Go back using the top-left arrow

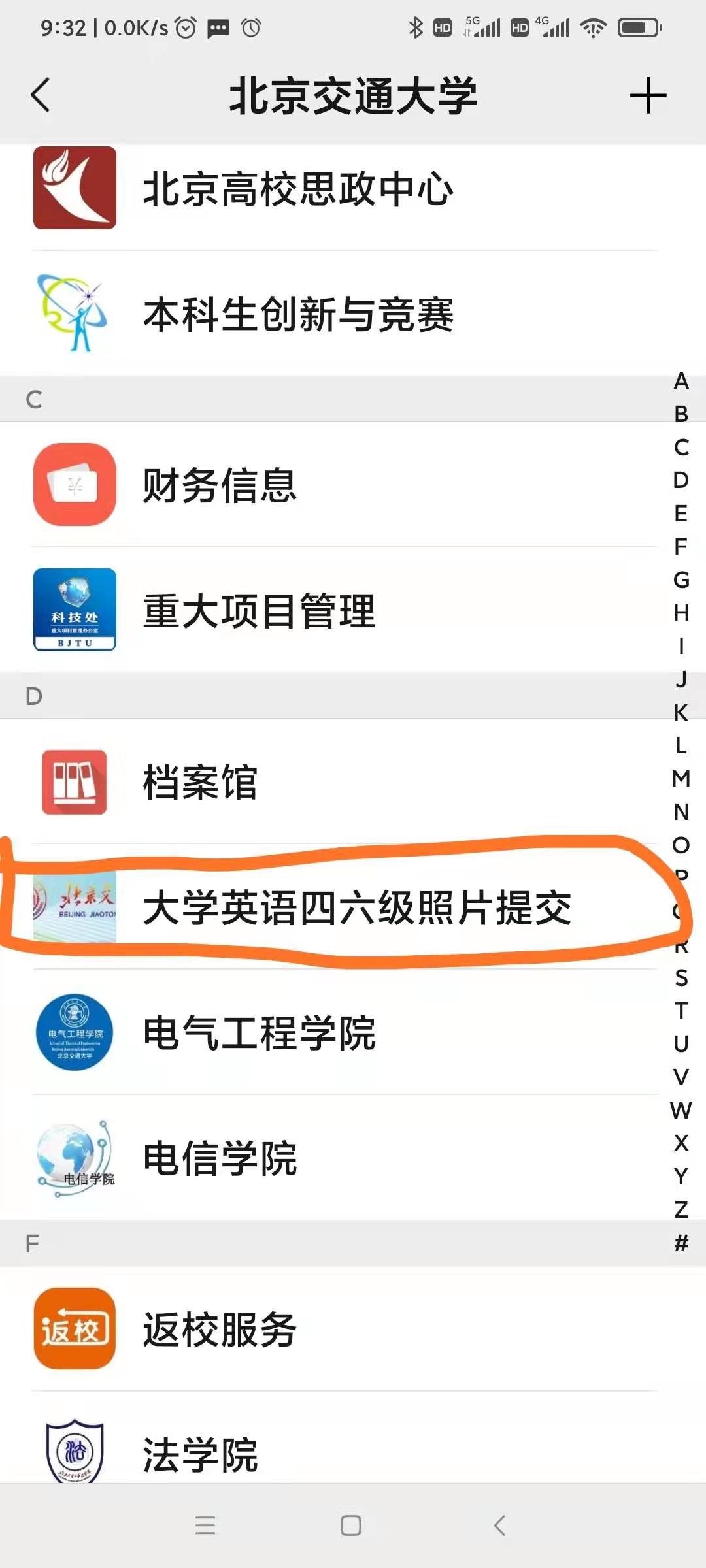(41, 95)
